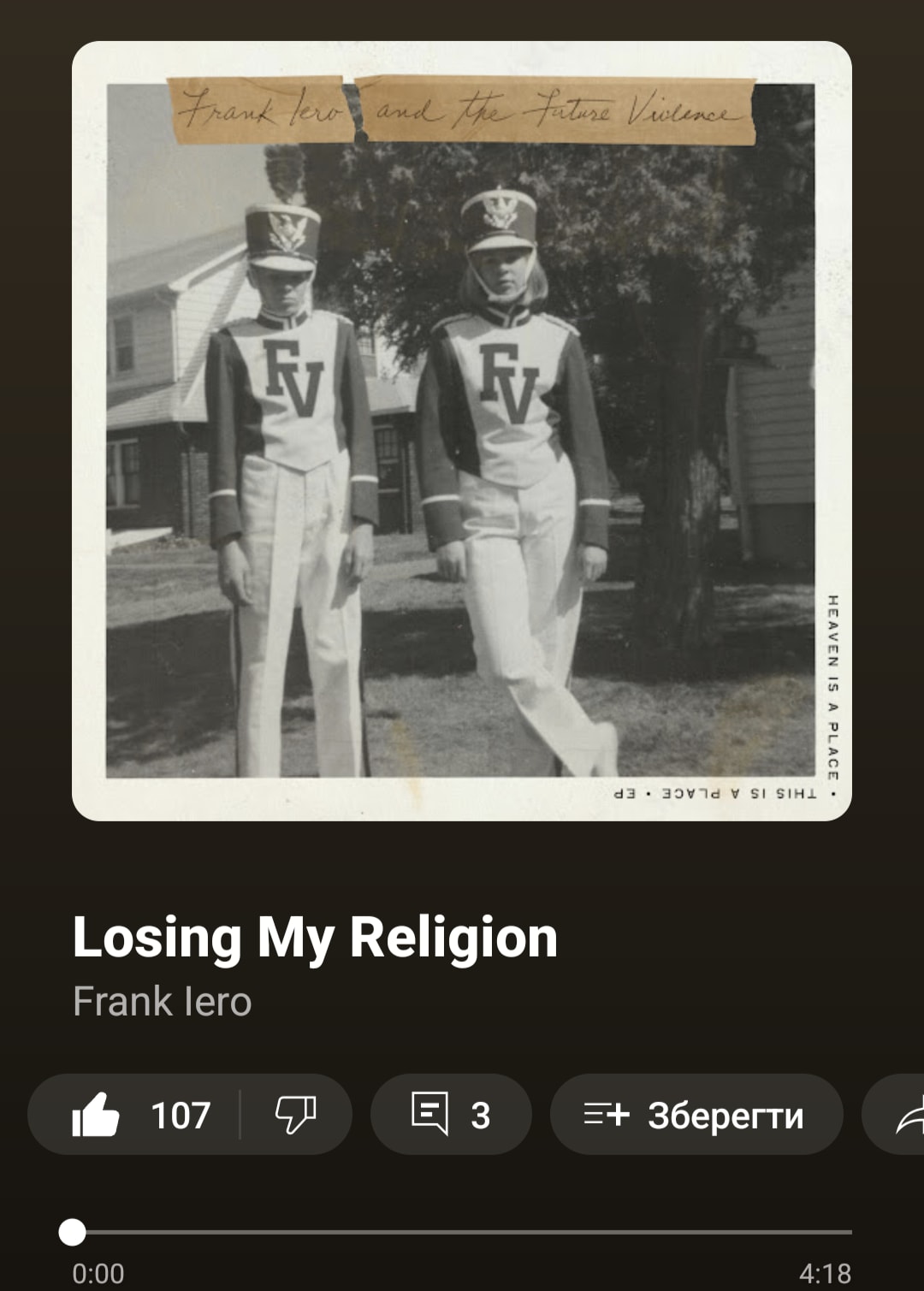This screenshot has width=924, height=1291.
Task: Open Frank Iero artist page
Action: (x=162, y=1001)
